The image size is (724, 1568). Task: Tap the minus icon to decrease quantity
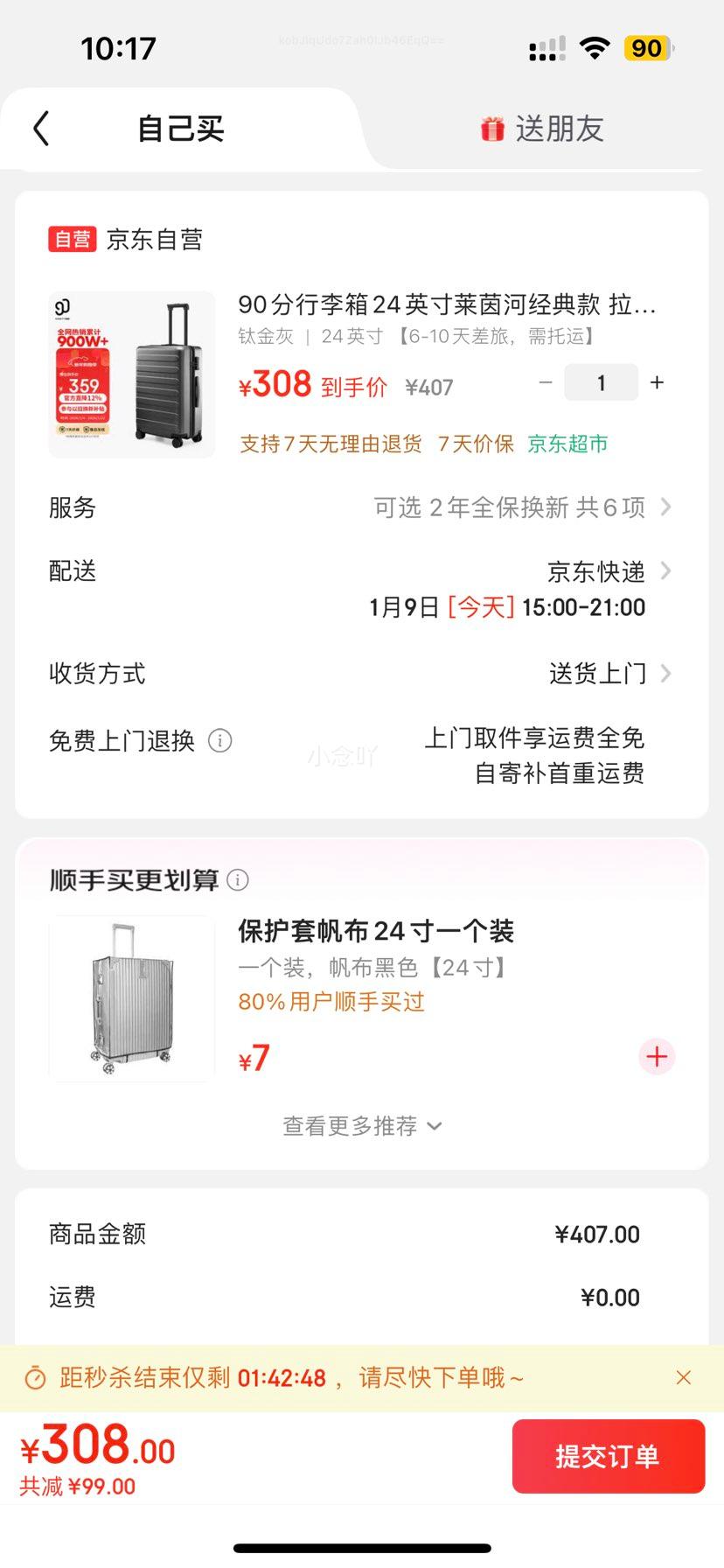tap(545, 382)
